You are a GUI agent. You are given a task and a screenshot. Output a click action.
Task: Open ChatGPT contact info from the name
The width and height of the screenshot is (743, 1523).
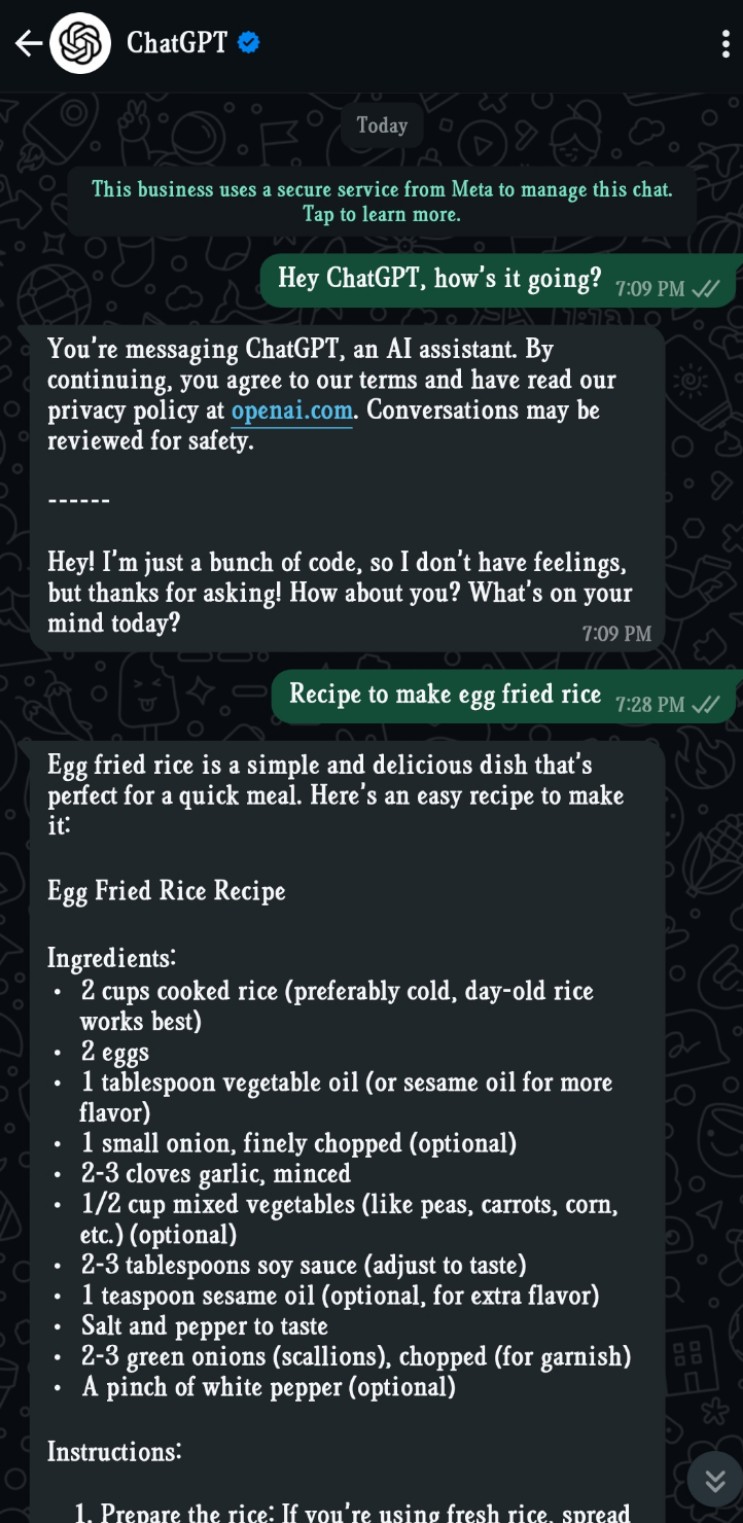(x=177, y=43)
